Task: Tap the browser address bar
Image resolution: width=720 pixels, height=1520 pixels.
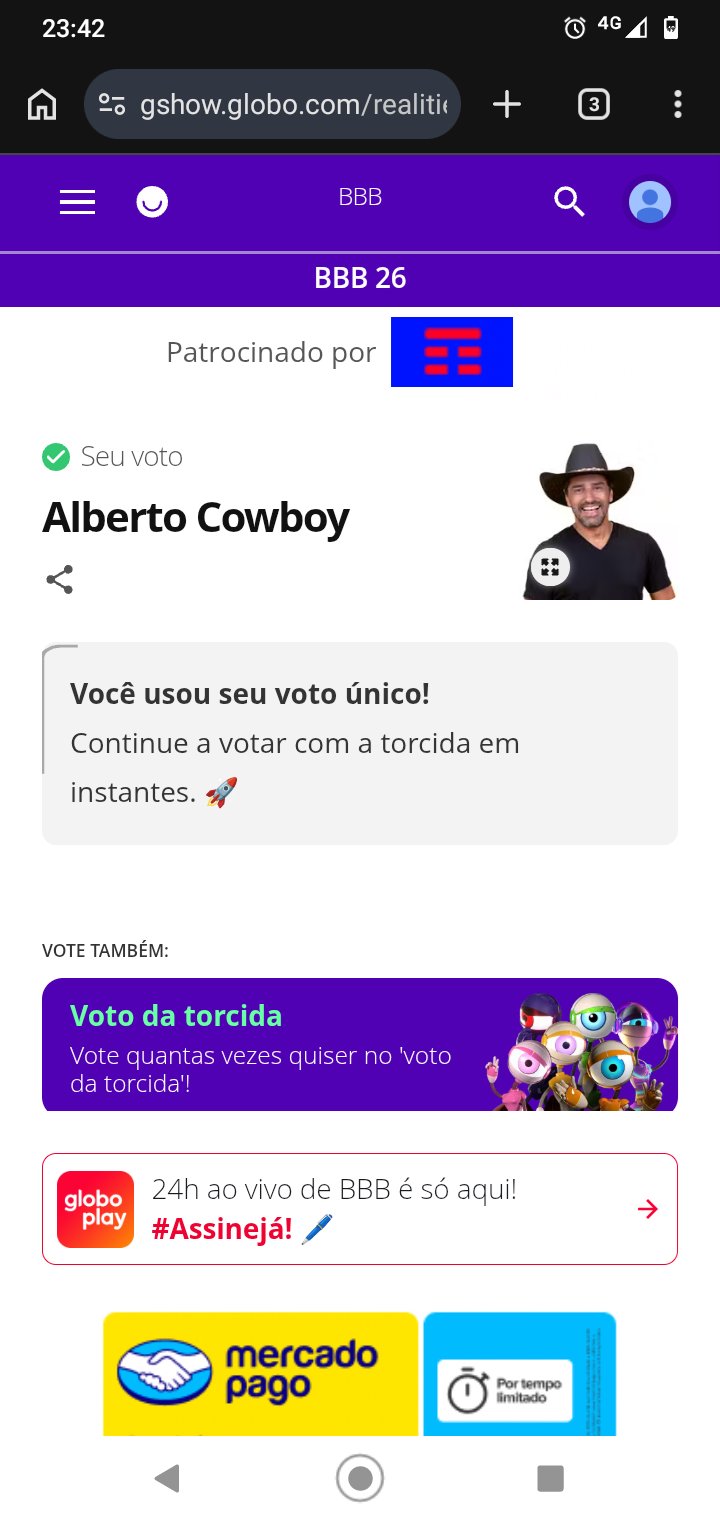Action: pos(272,104)
